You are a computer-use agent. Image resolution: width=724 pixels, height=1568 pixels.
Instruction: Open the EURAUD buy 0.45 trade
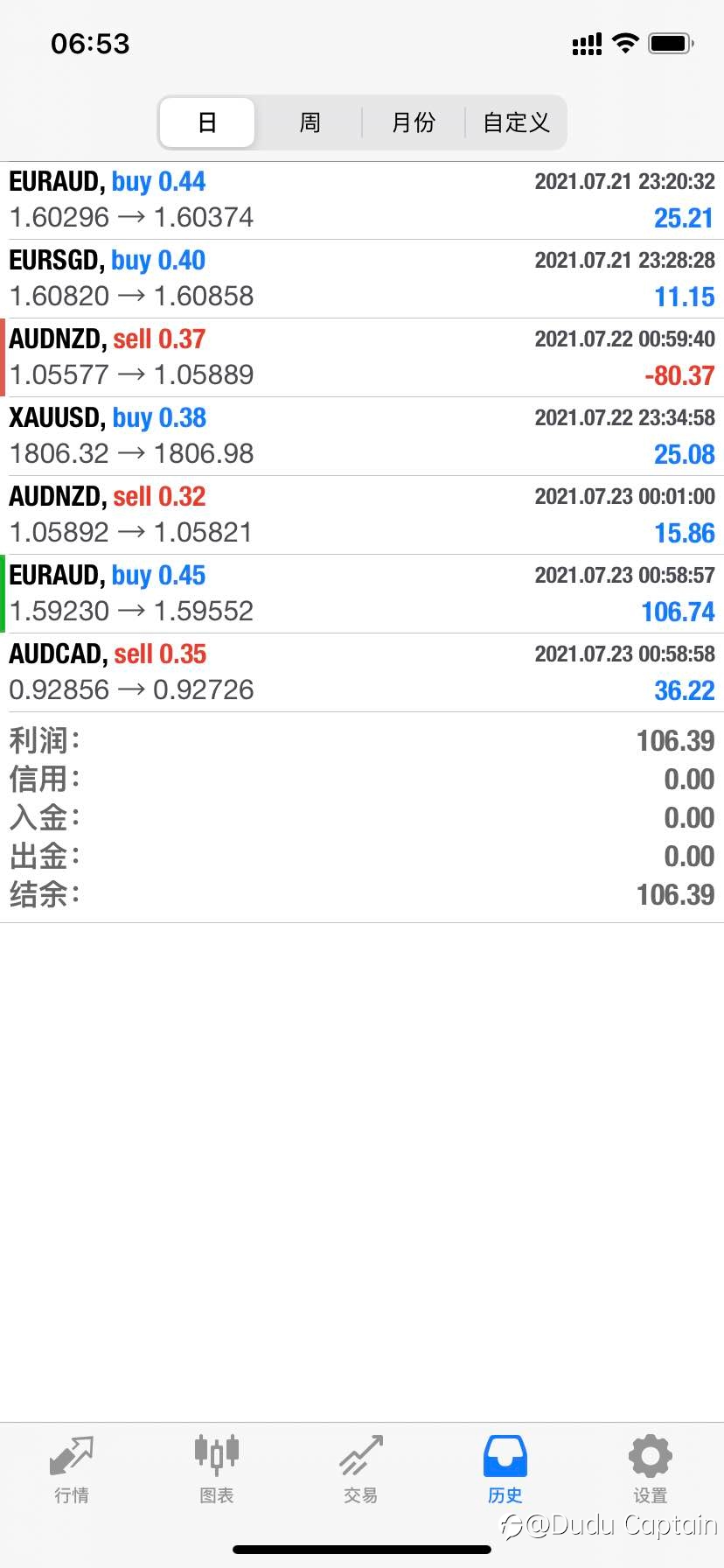tap(362, 594)
